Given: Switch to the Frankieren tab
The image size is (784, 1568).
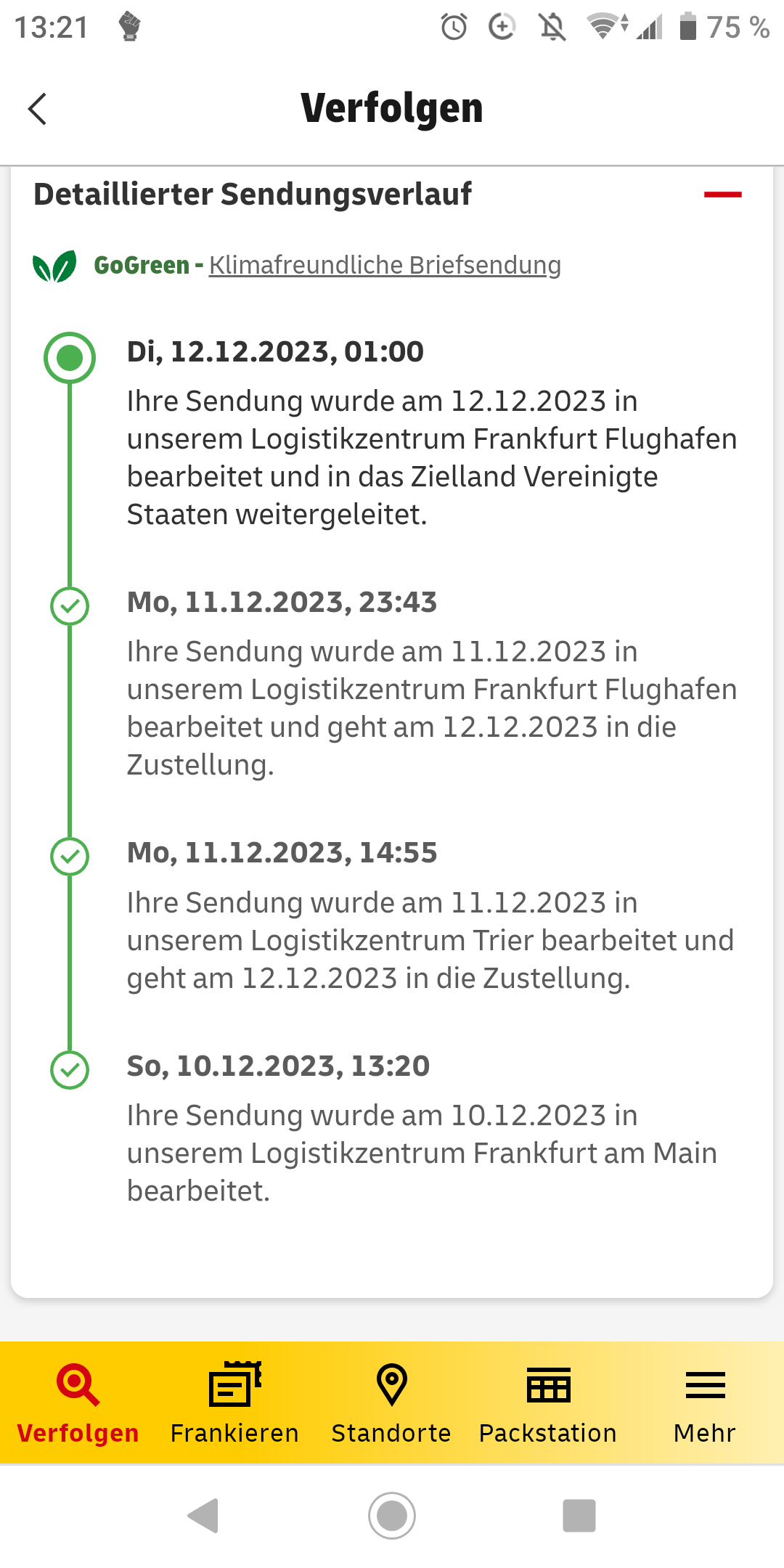Looking at the screenshot, I should (x=234, y=1402).
